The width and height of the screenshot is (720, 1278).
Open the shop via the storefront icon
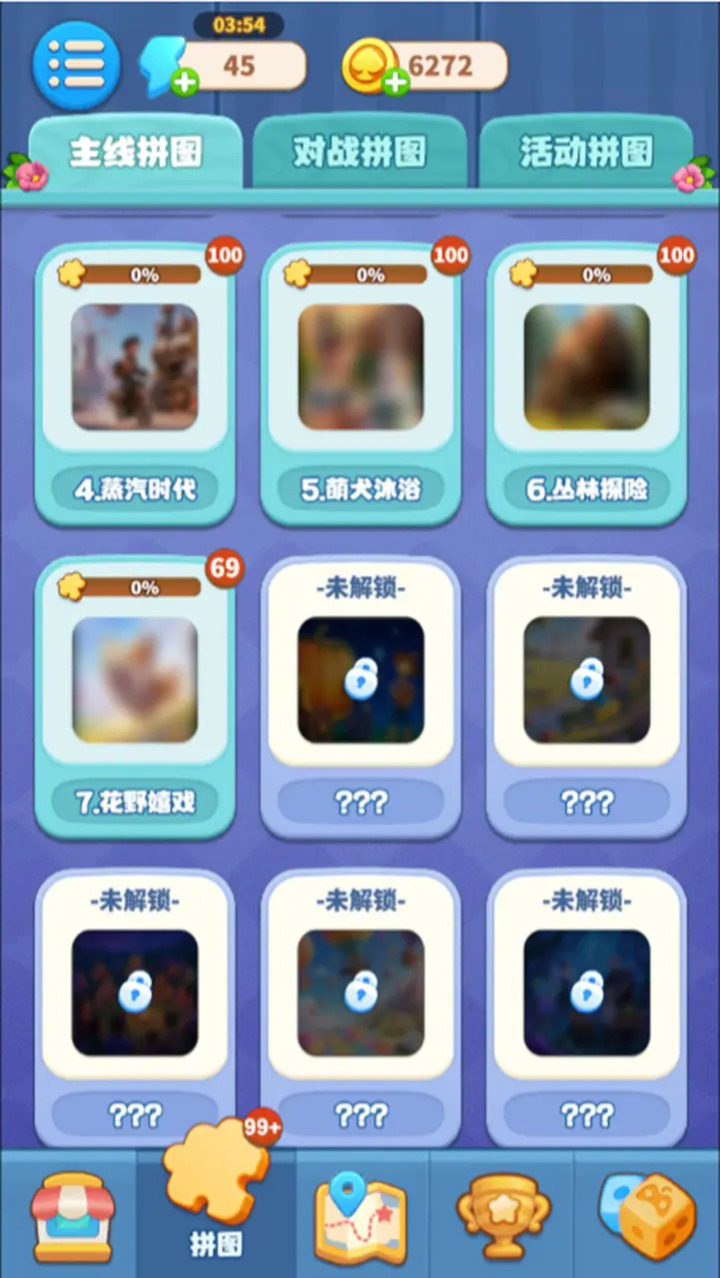71,1208
